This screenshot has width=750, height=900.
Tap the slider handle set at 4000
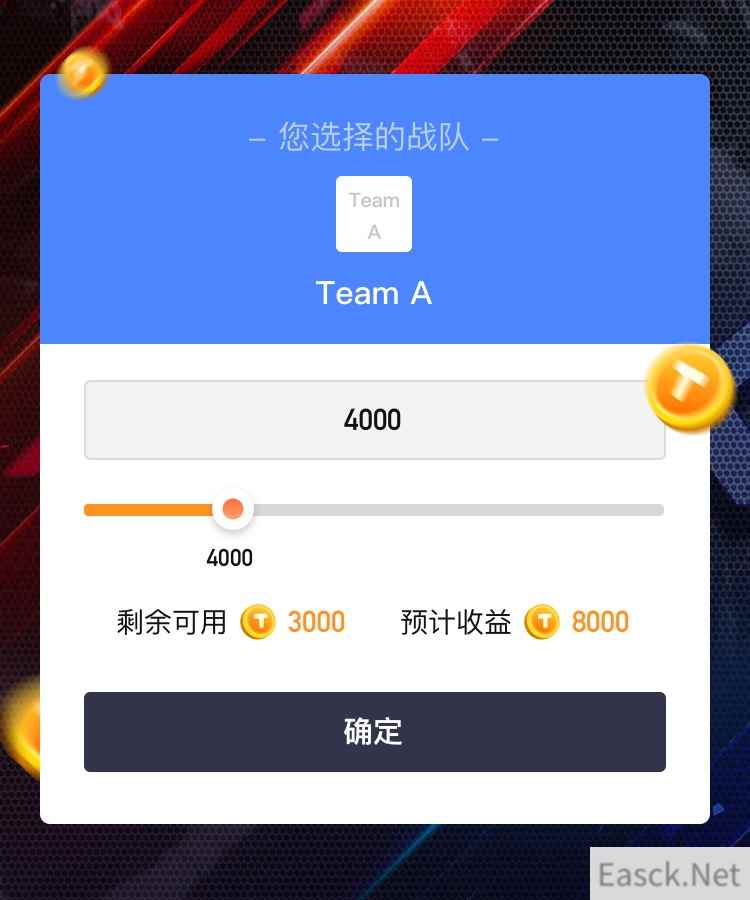coord(233,510)
